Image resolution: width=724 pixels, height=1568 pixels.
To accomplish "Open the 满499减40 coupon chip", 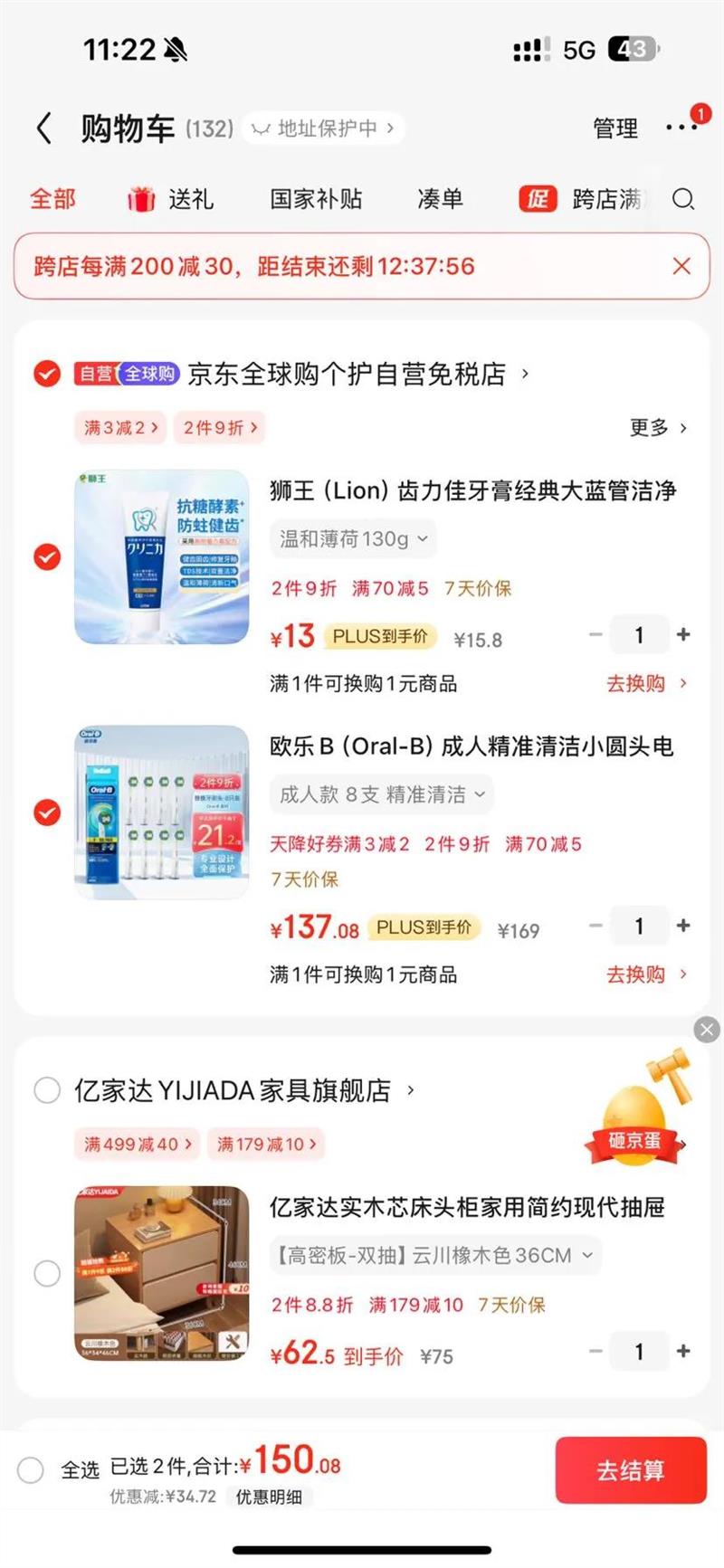I will pos(138,1145).
